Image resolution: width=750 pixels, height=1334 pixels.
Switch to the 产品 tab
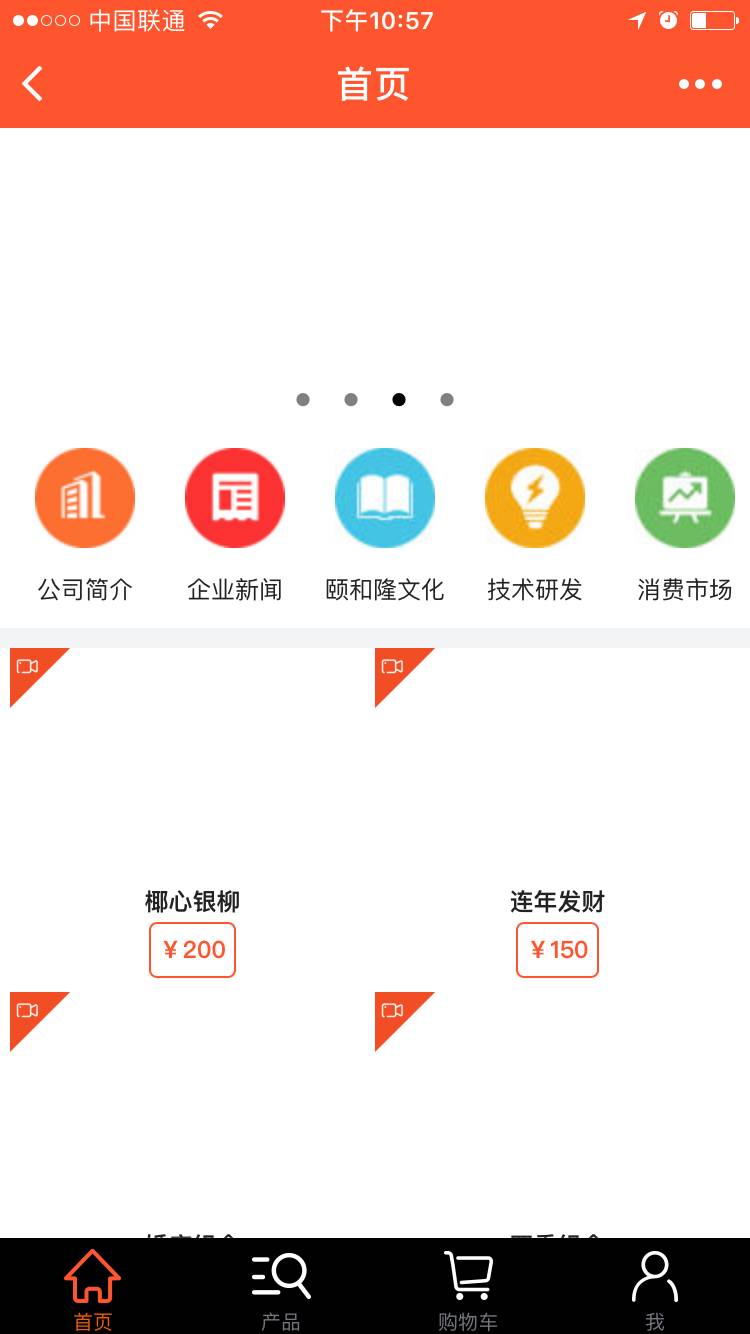(x=281, y=1288)
